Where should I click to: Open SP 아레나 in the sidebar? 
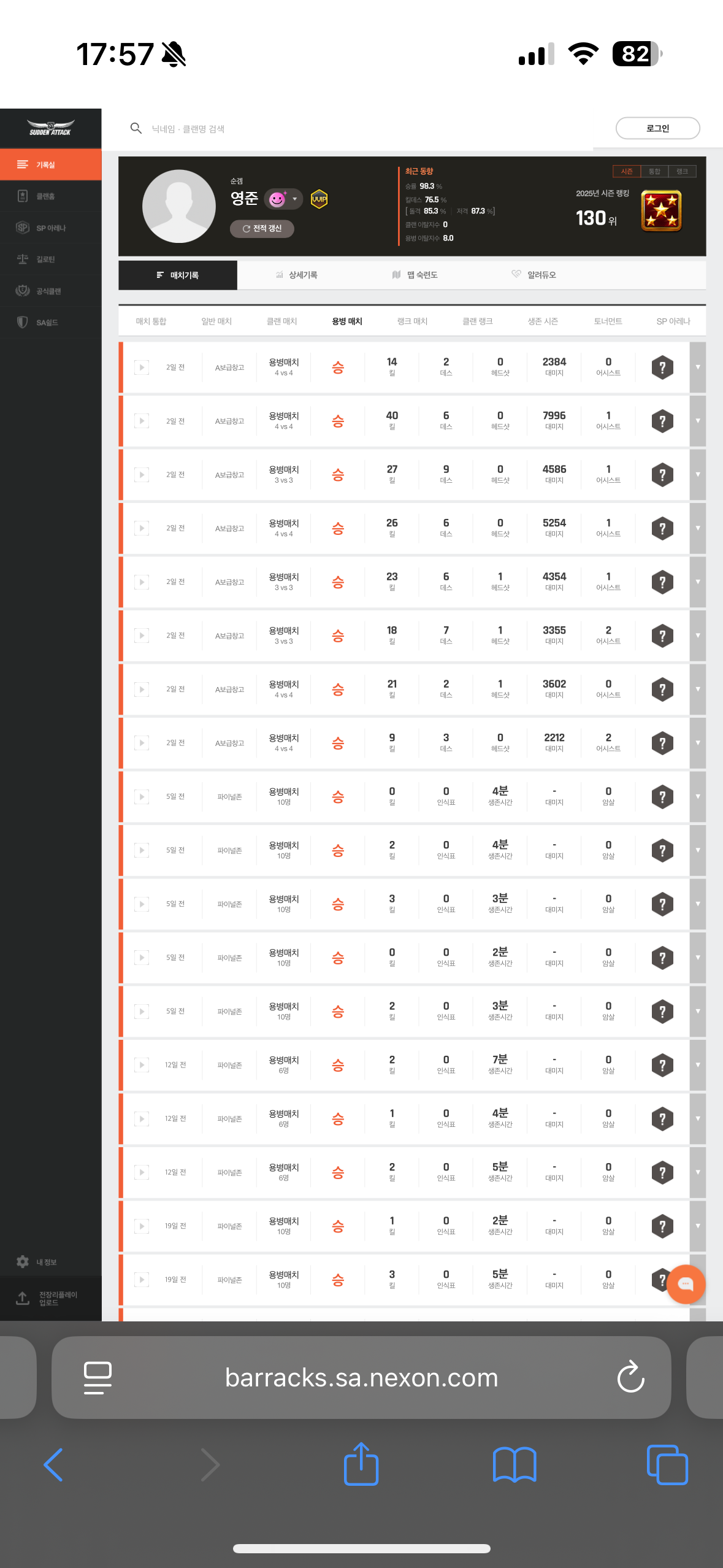tap(50, 228)
